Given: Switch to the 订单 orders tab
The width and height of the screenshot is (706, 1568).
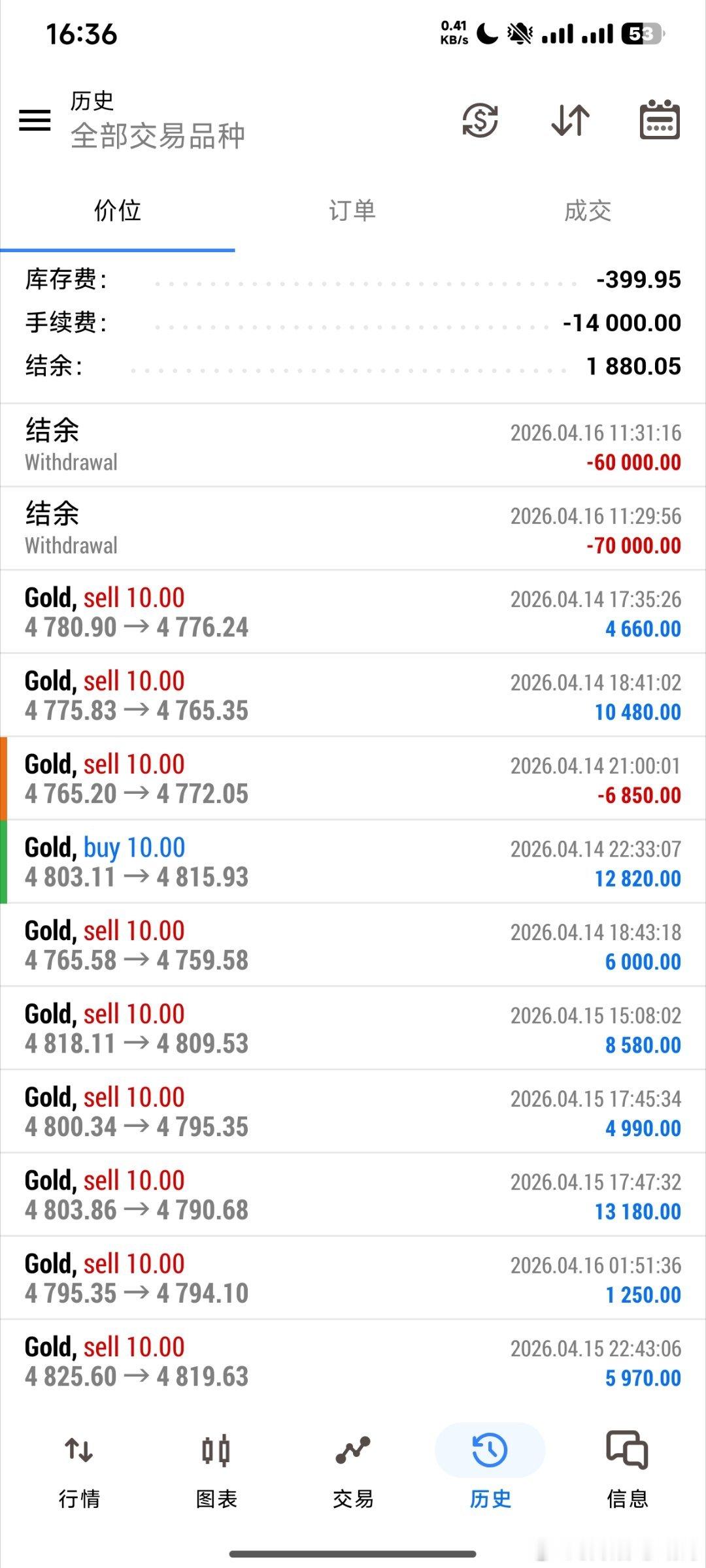Looking at the screenshot, I should [353, 210].
